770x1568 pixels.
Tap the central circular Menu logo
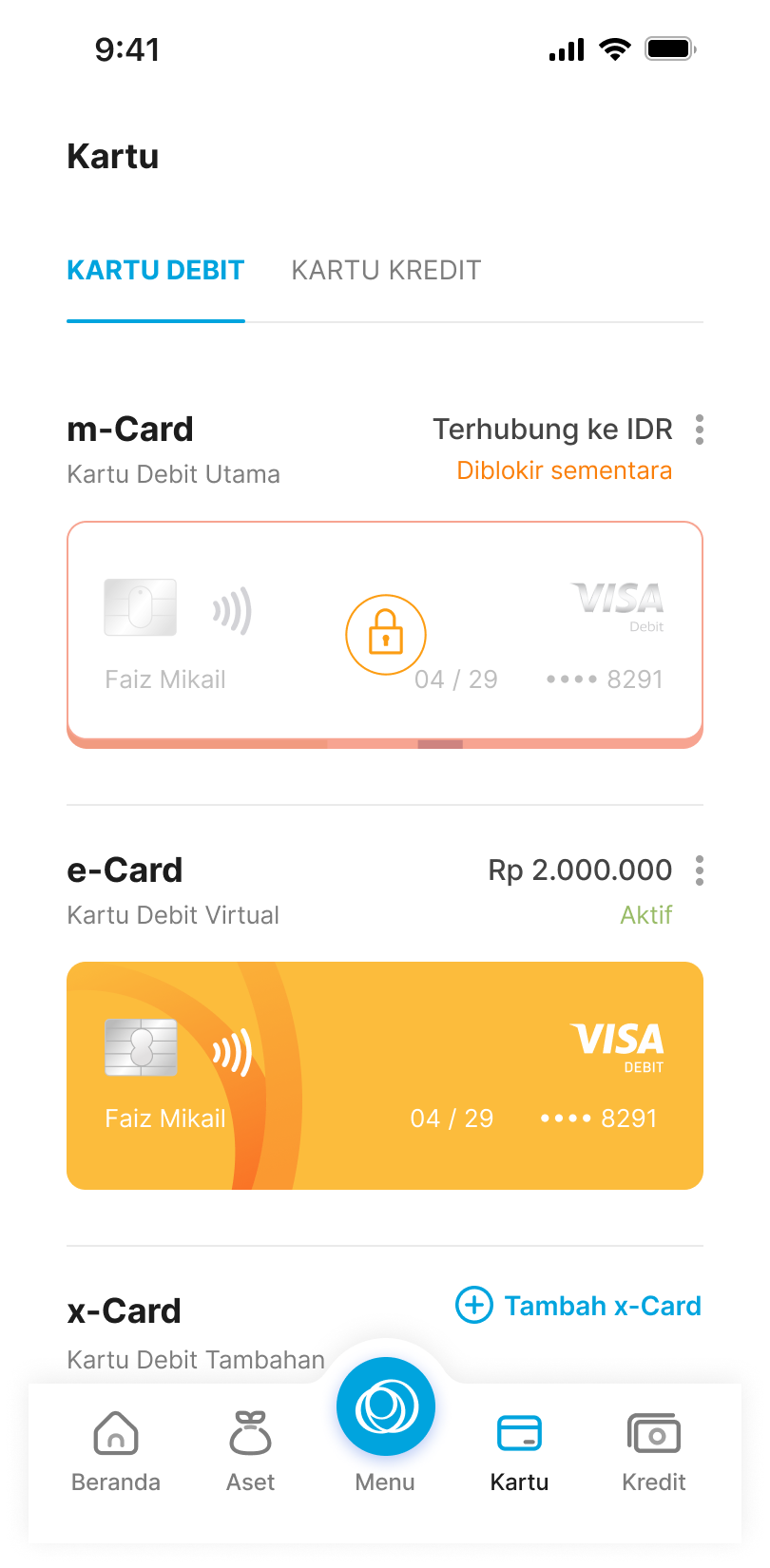385,1406
